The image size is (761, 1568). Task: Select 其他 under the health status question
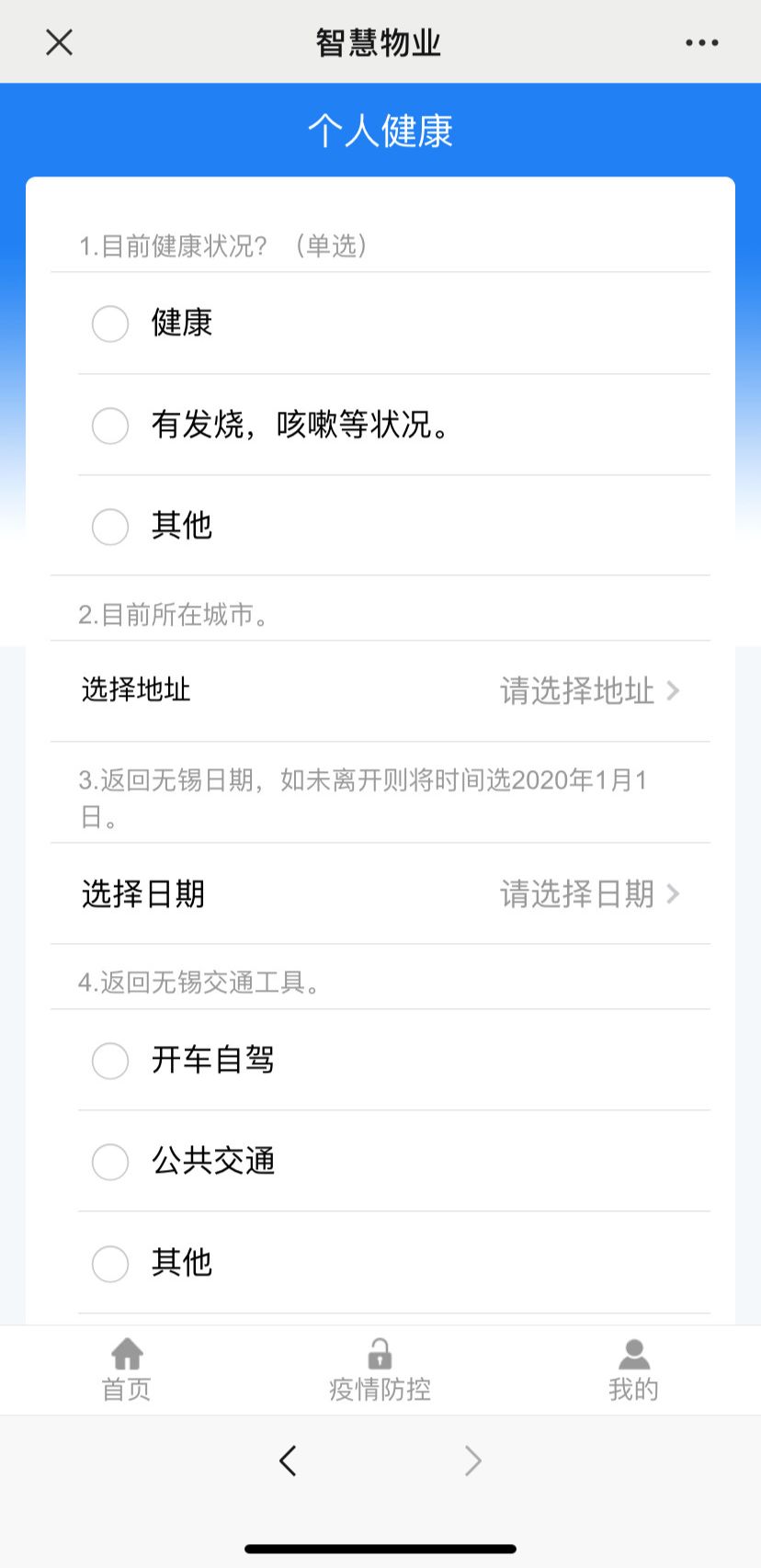pos(110,527)
